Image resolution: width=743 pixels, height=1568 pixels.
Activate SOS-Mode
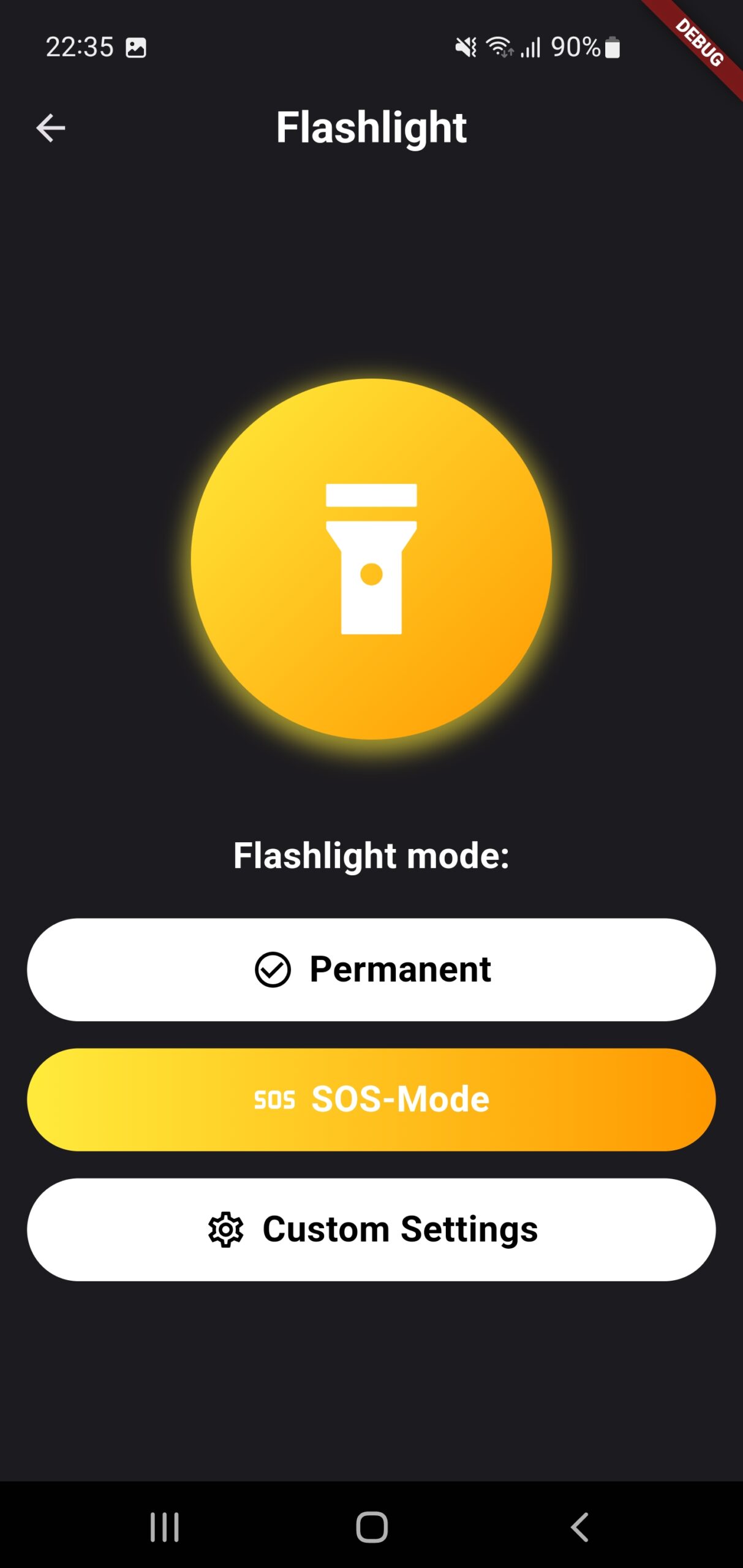point(371,1099)
